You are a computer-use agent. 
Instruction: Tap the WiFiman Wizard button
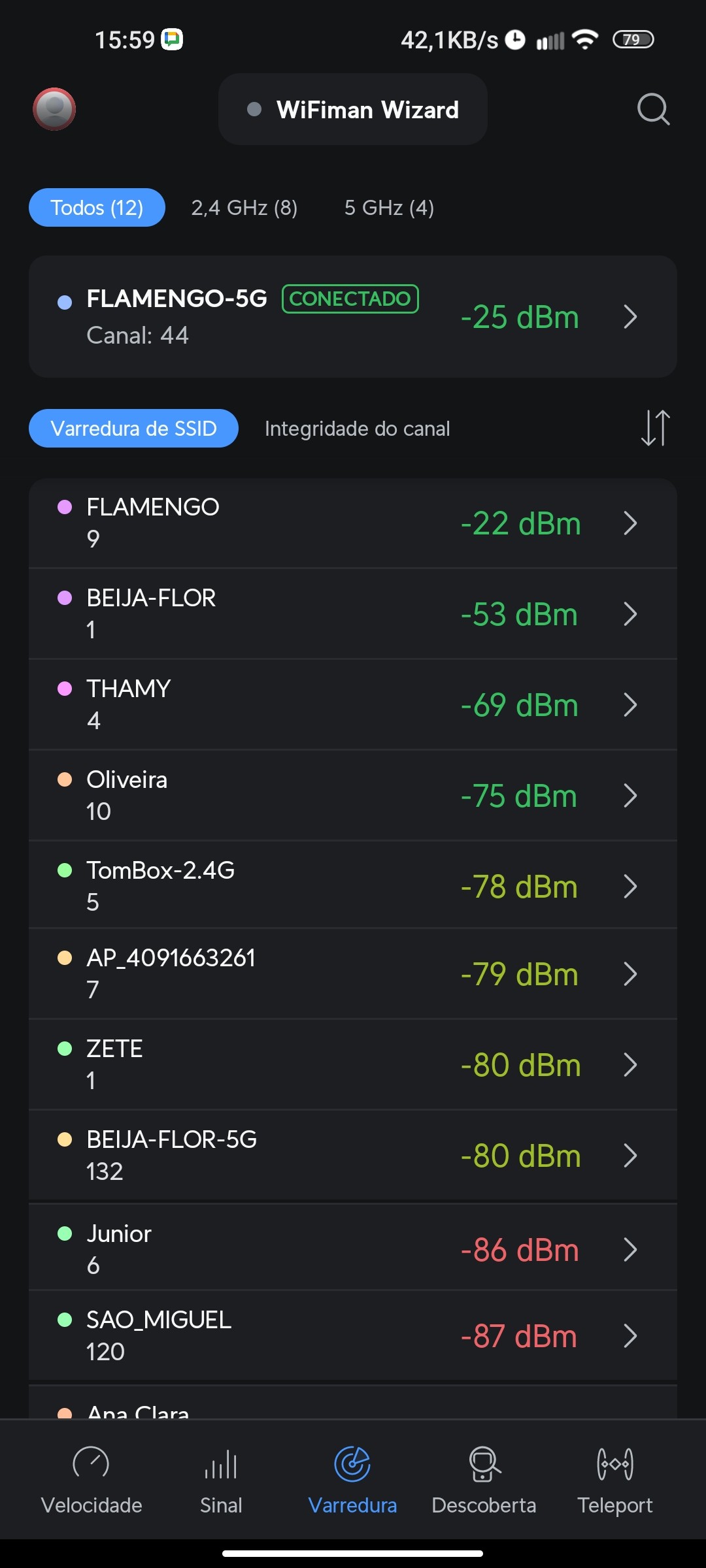click(353, 109)
